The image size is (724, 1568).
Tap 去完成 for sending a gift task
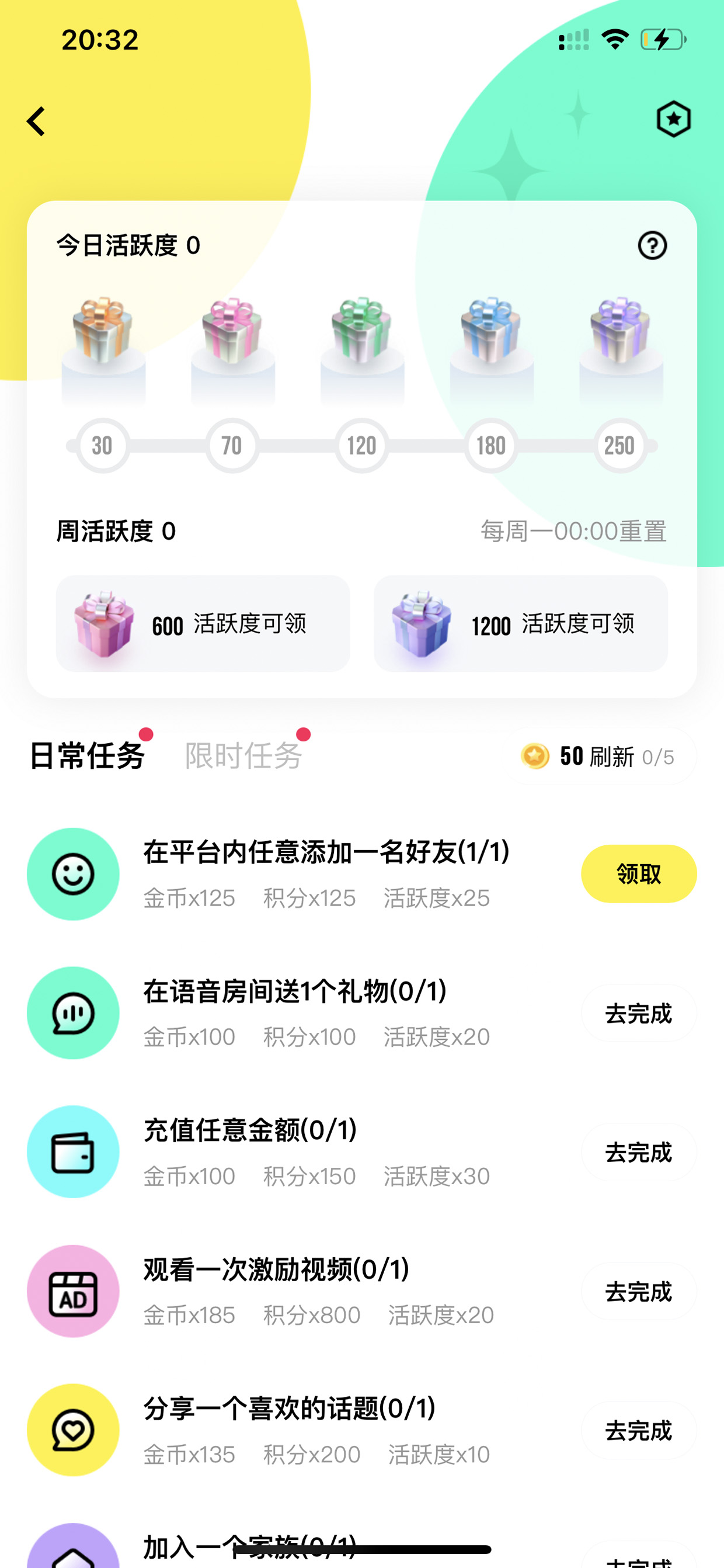pyautogui.click(x=639, y=1013)
